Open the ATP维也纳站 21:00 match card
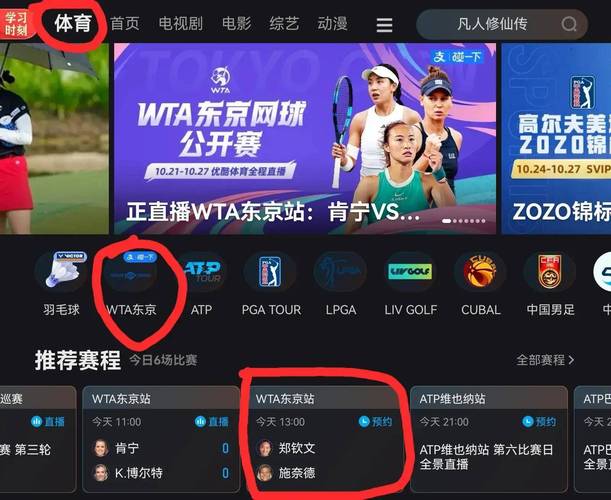 click(x=488, y=440)
